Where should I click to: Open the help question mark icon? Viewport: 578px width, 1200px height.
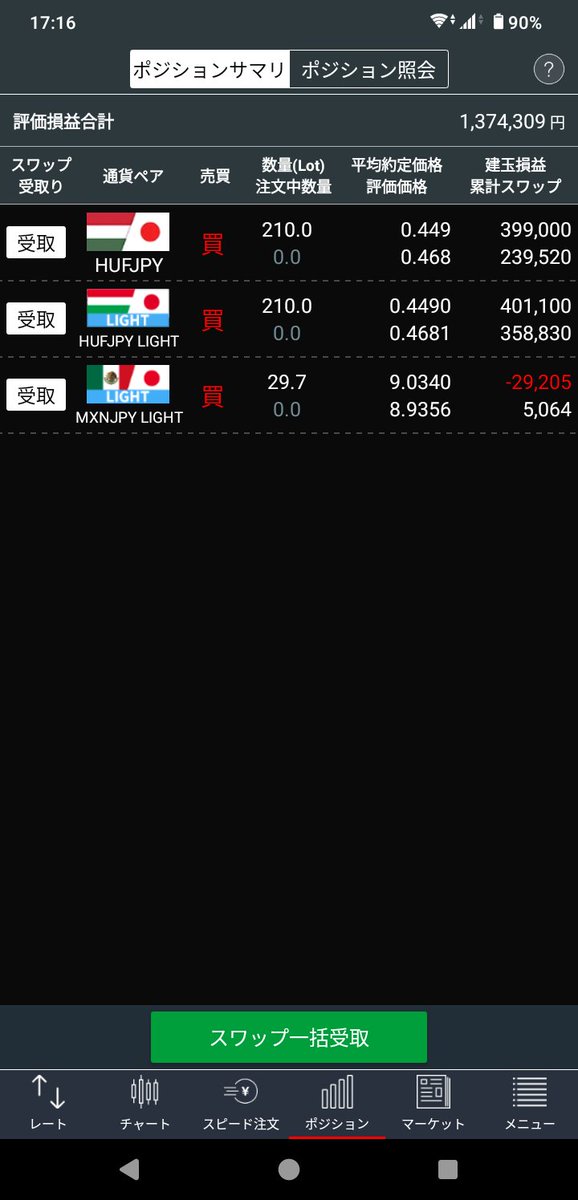pyautogui.click(x=548, y=70)
